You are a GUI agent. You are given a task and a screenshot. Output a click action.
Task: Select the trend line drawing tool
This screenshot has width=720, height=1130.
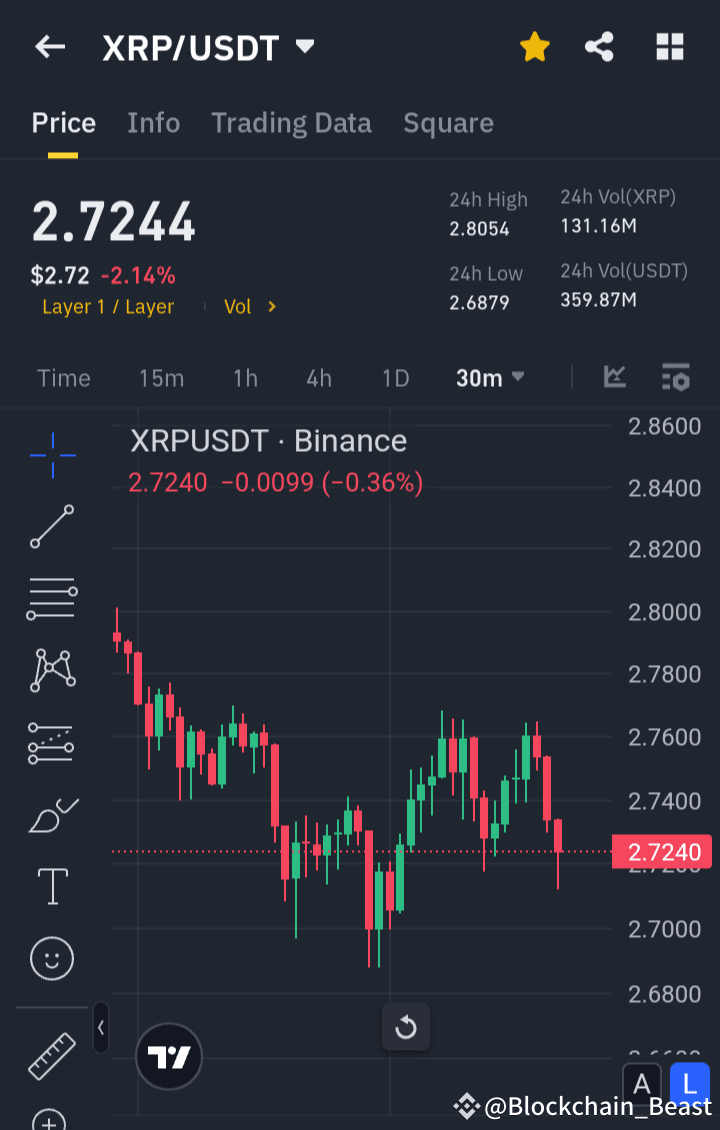click(51, 527)
